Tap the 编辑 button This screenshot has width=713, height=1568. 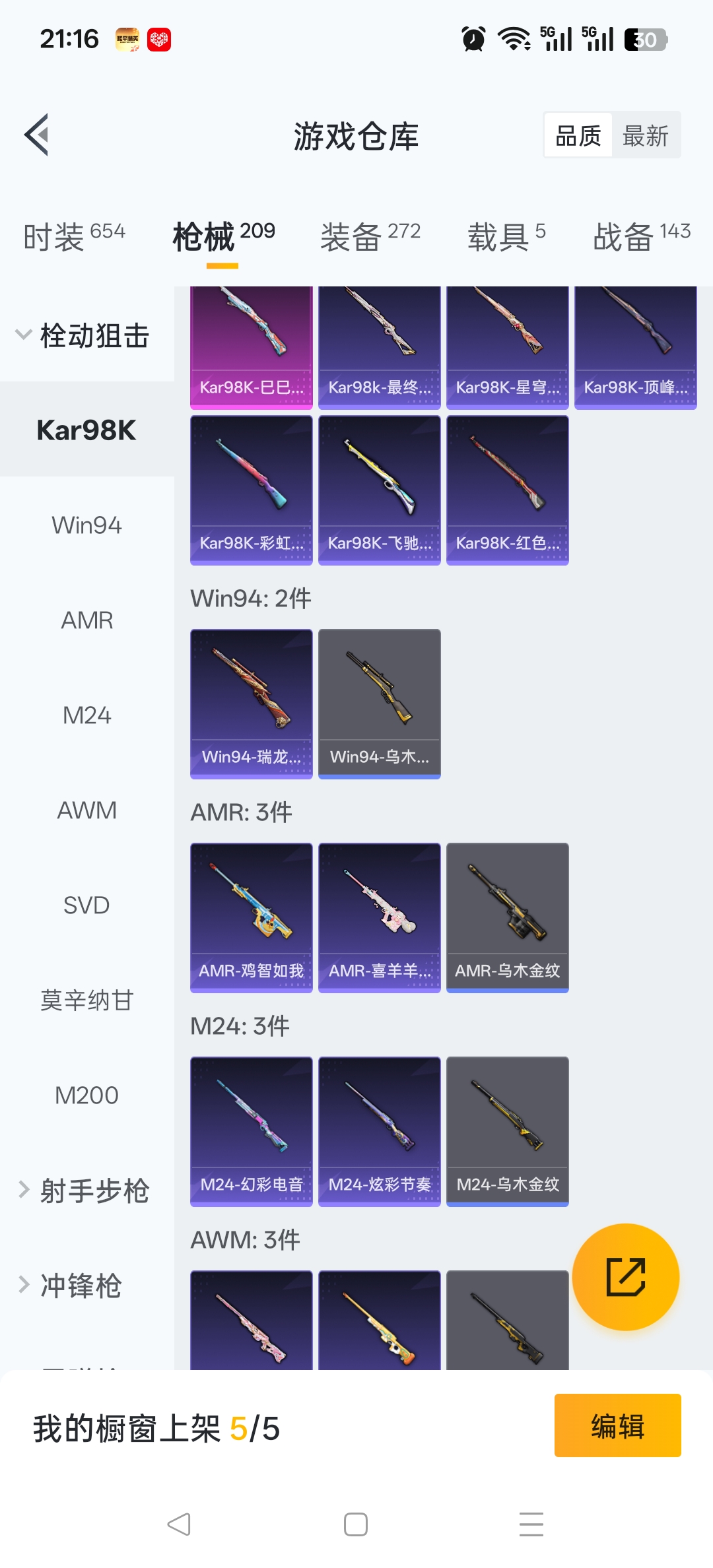[617, 1425]
